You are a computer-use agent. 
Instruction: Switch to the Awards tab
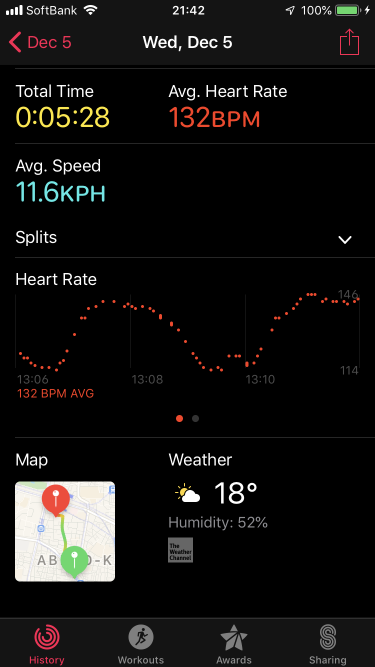[234, 644]
